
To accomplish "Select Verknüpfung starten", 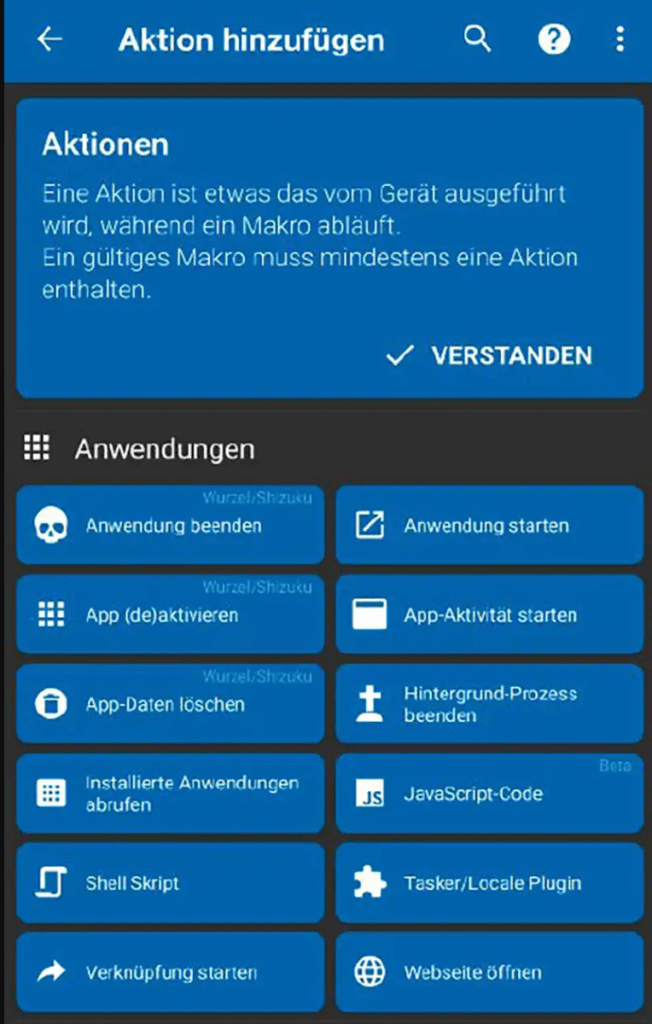I will click(x=170, y=972).
